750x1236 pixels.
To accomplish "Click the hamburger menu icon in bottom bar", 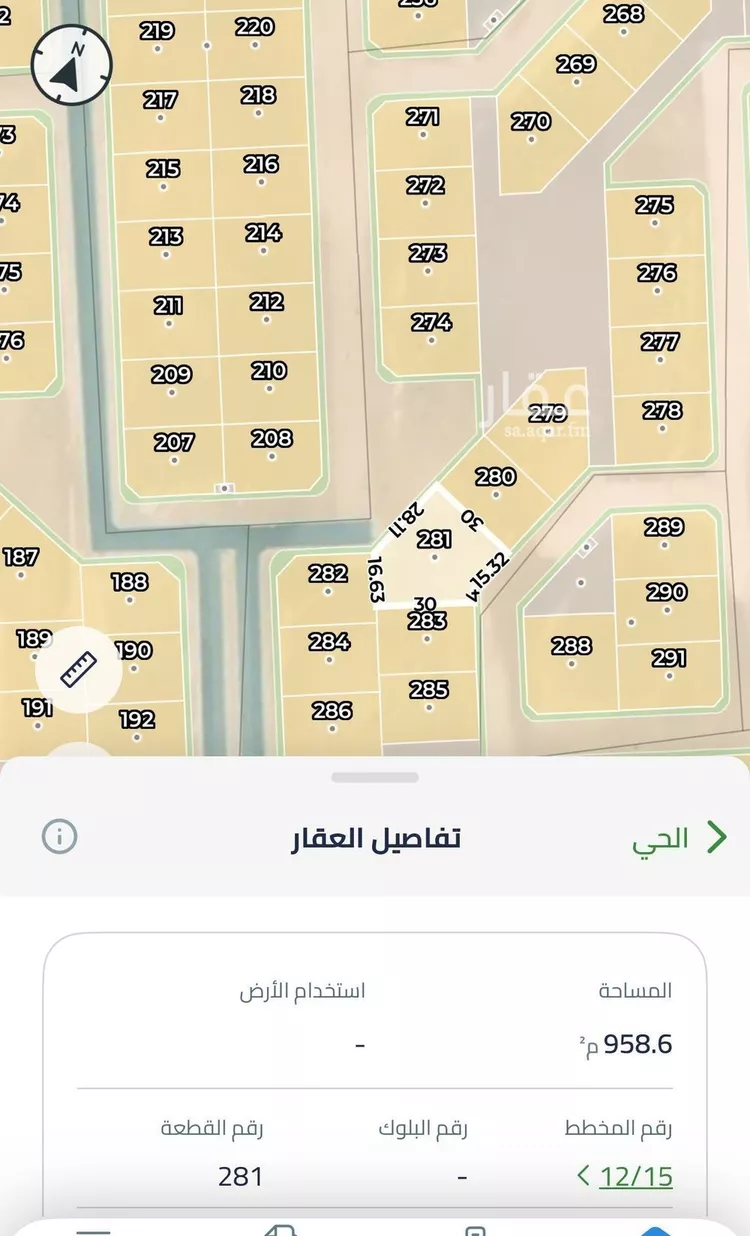I will pyautogui.click(x=92, y=1230).
